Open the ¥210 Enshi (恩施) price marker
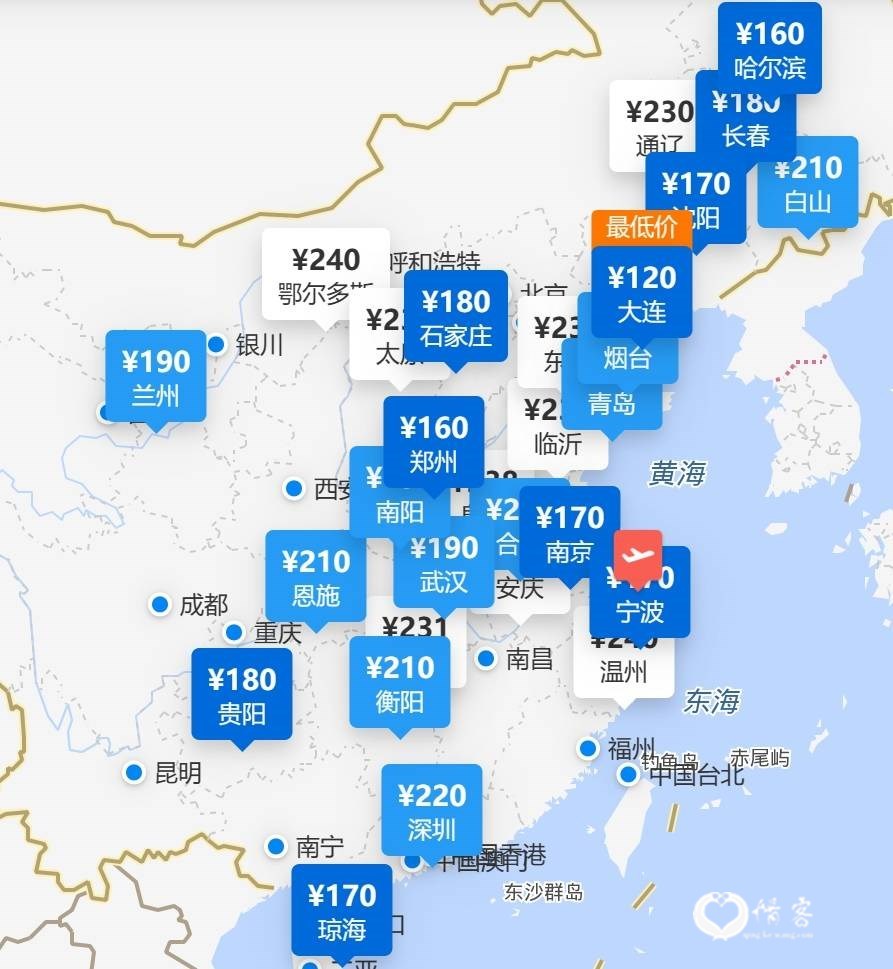 click(315, 578)
